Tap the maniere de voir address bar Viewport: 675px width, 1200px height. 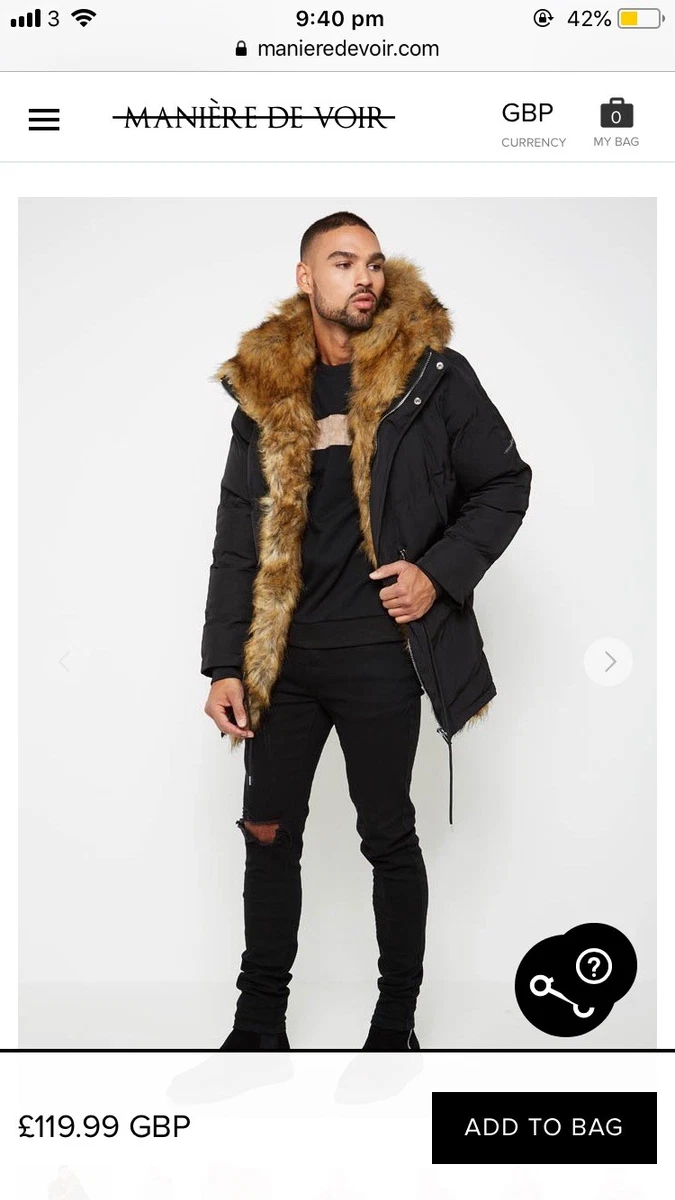coord(338,48)
